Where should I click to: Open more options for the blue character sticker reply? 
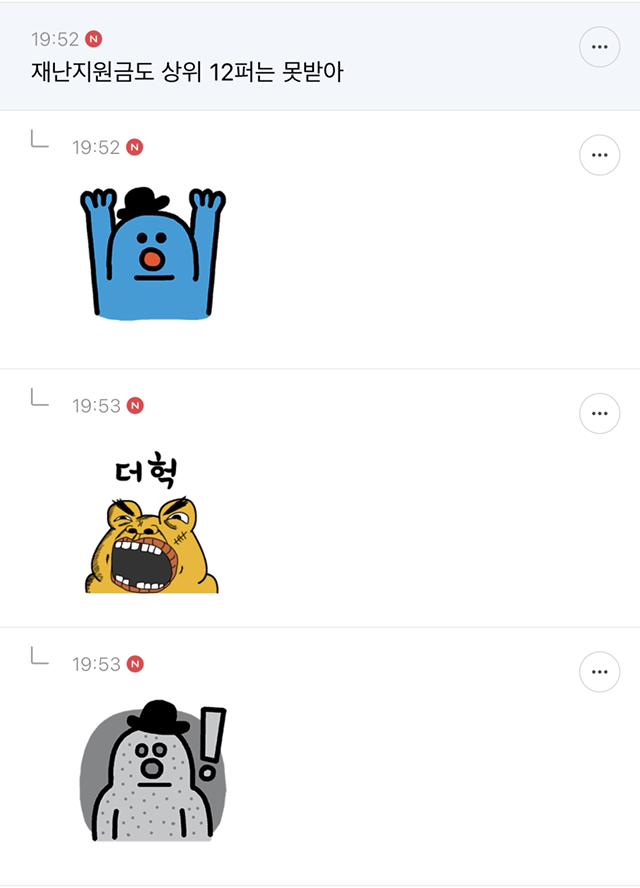point(599,155)
